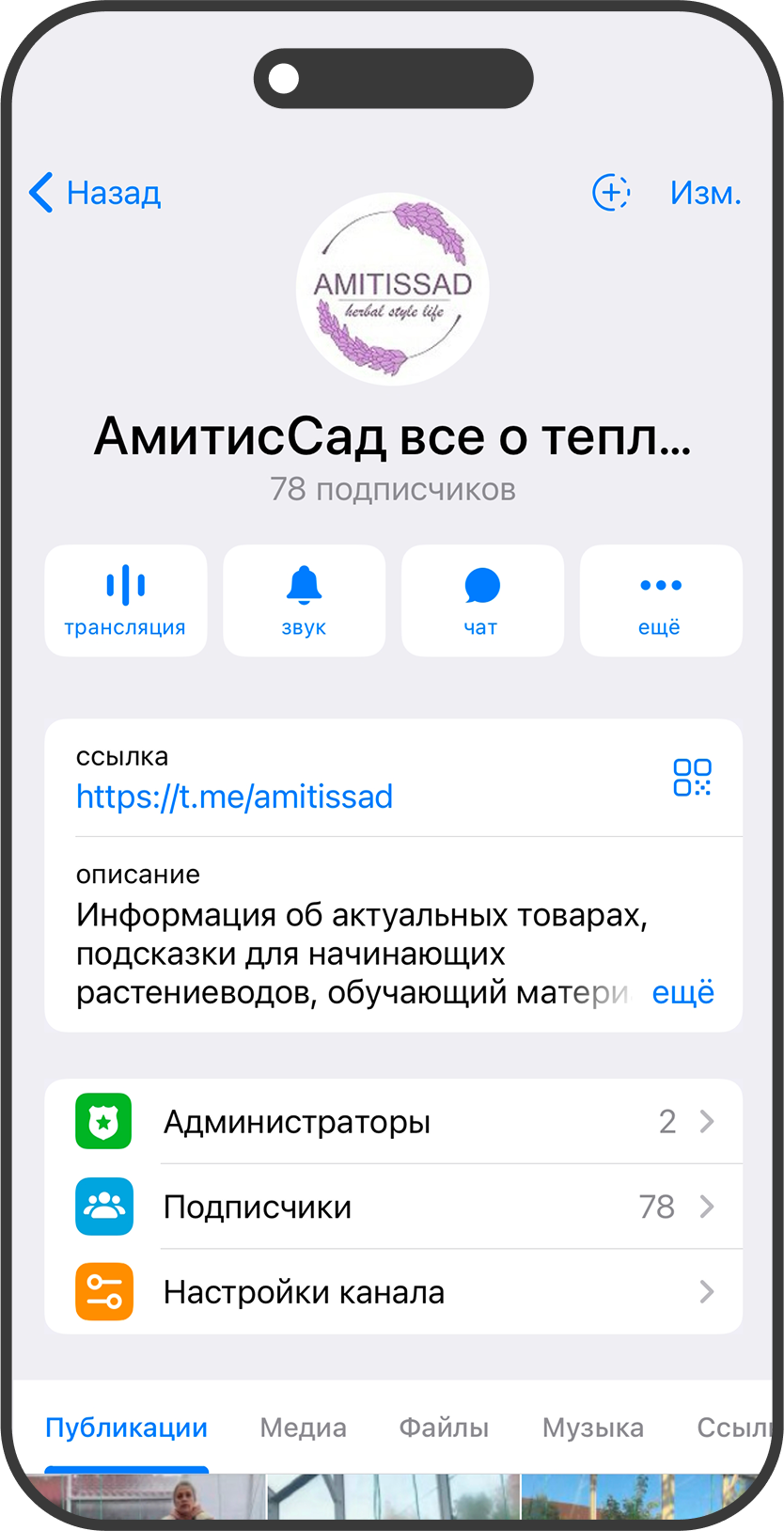Tap the add story plus icon
This screenshot has width=784, height=1531.
point(610,193)
